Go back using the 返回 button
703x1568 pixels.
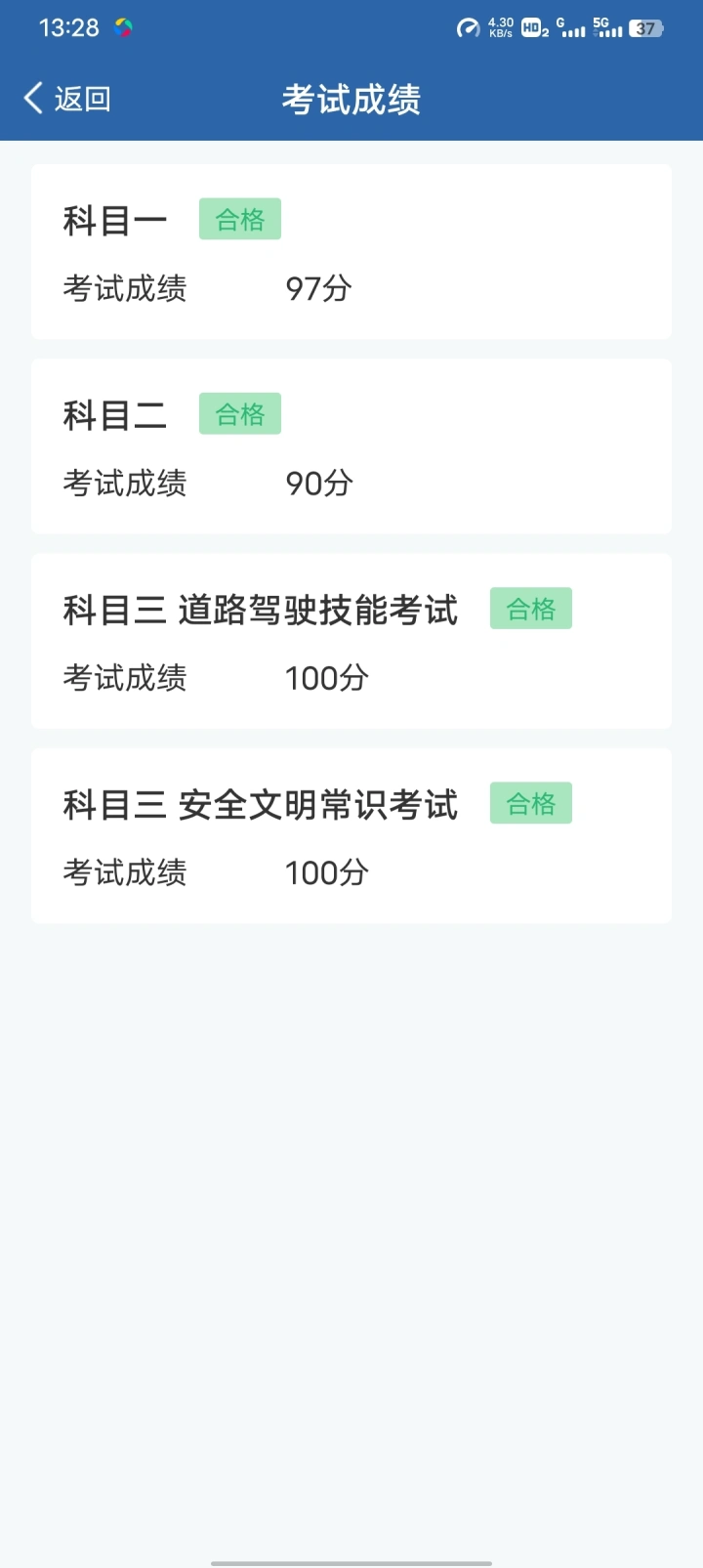(x=67, y=99)
